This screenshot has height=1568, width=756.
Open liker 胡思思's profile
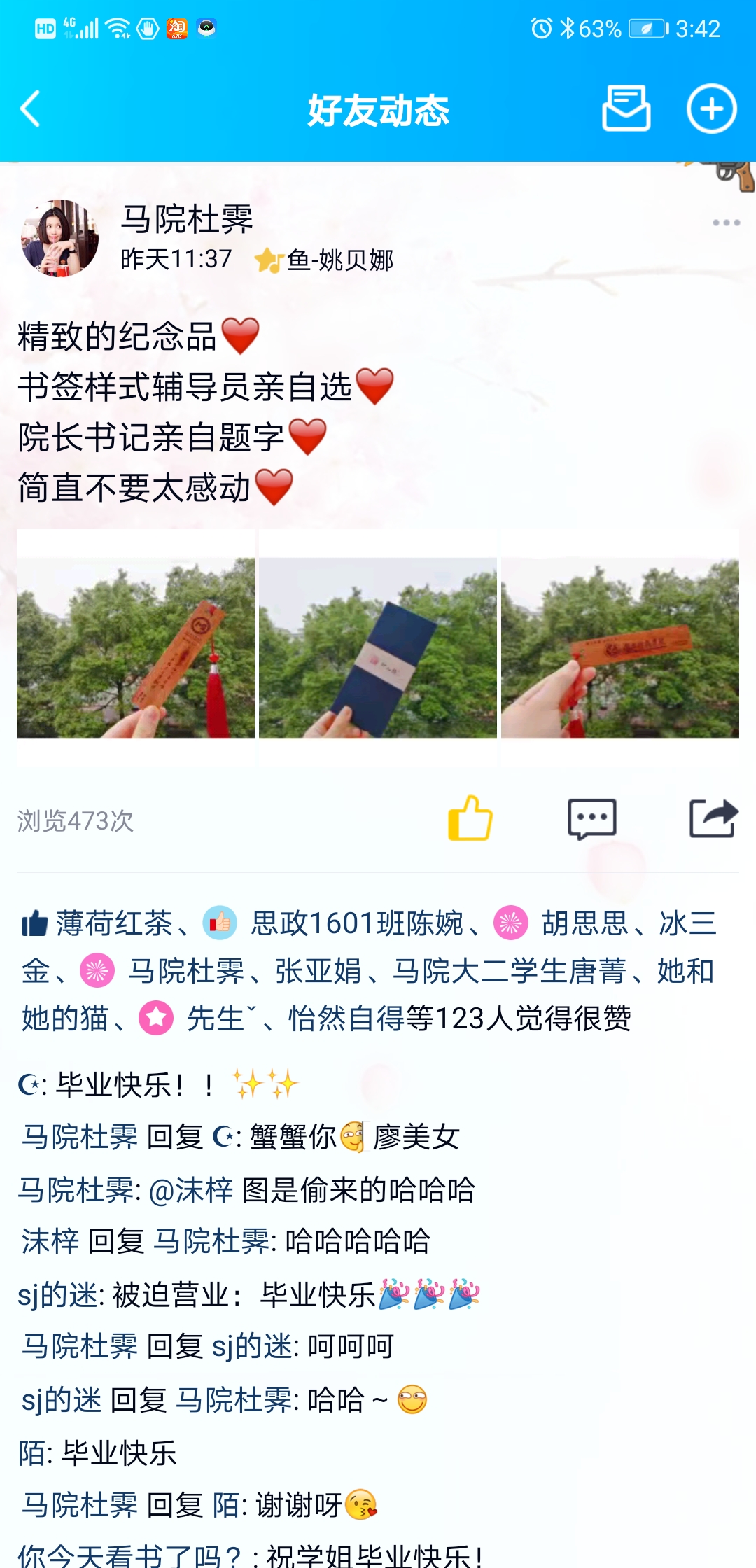pos(584,923)
